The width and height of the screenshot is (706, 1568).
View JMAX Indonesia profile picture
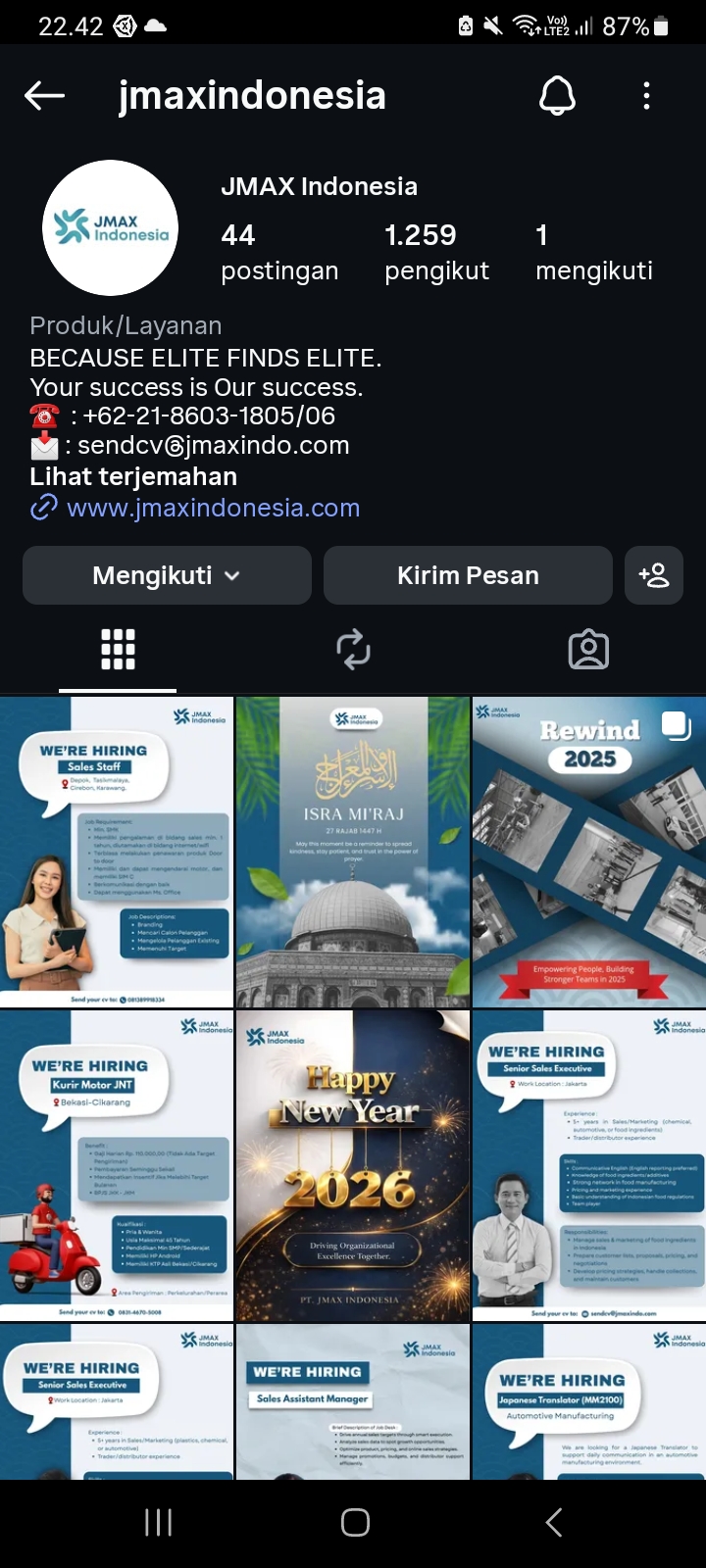pyautogui.click(x=111, y=227)
